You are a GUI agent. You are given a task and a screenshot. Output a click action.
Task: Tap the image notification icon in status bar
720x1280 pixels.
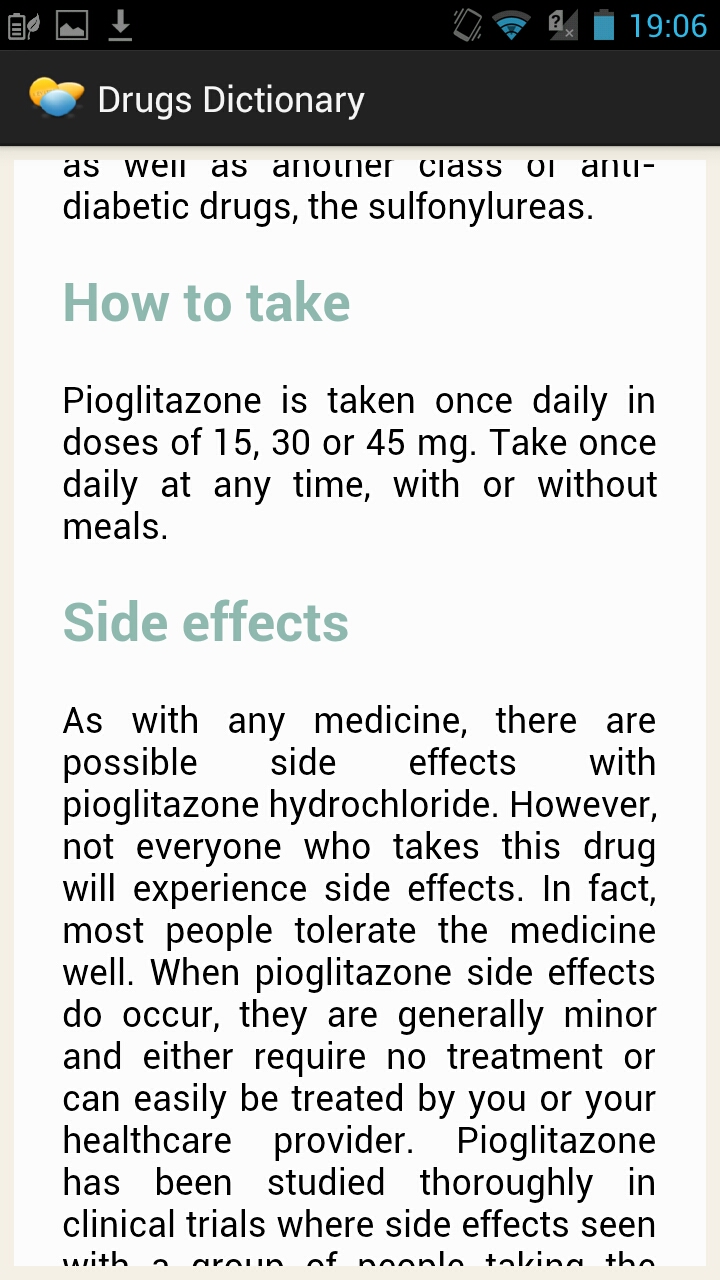[x=71, y=25]
